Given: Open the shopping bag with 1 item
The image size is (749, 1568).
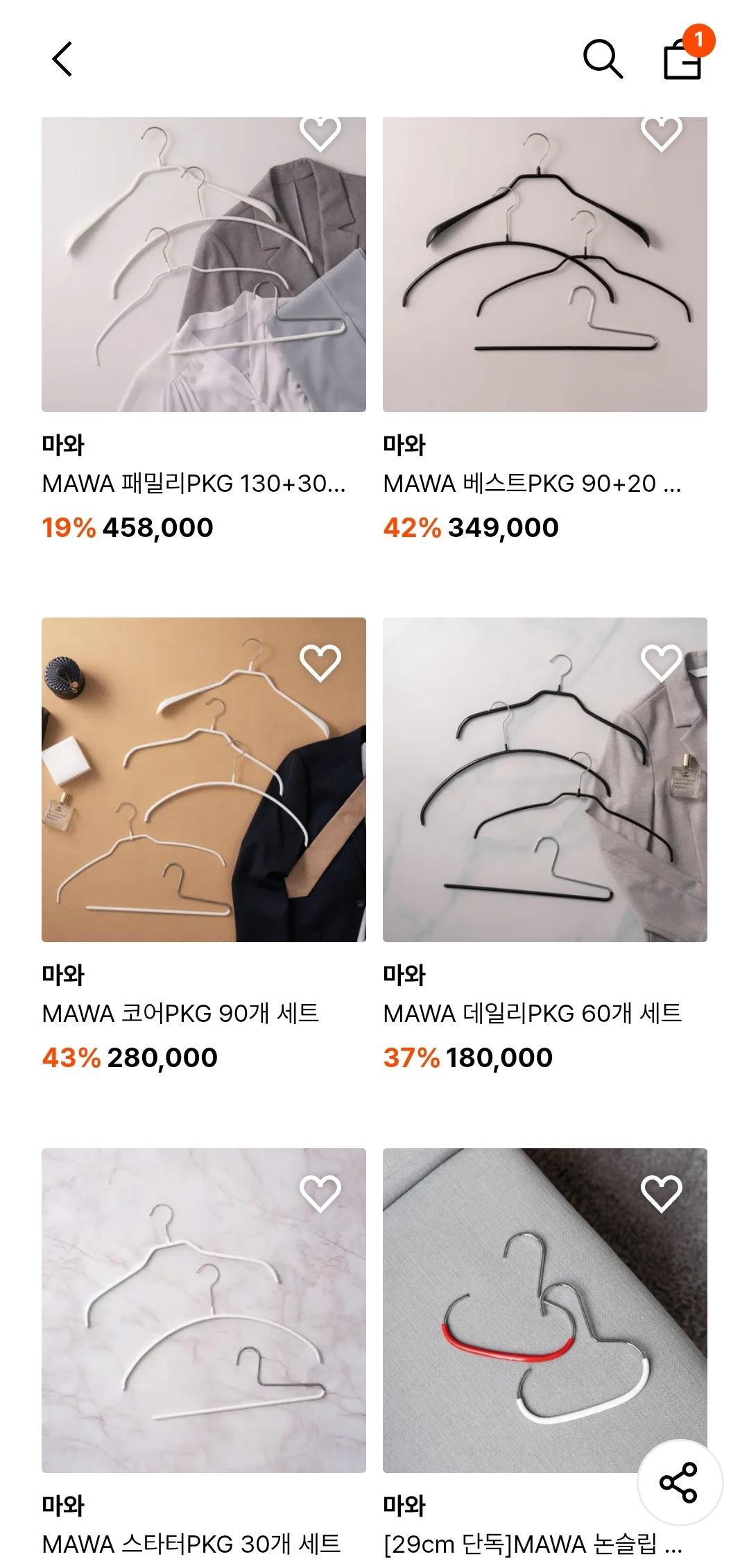Looking at the screenshot, I should (x=685, y=54).
